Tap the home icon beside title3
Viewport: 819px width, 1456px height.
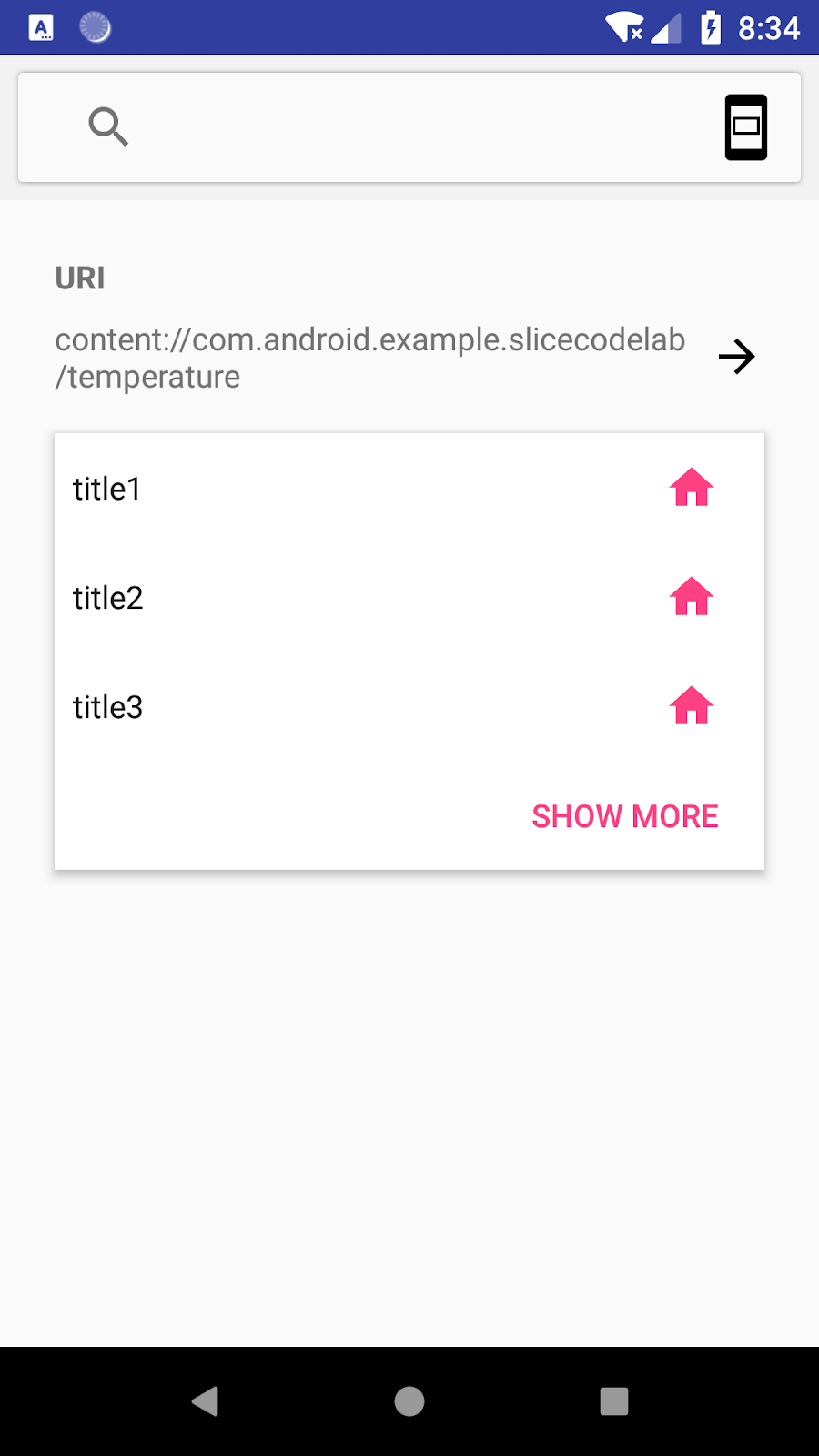click(692, 706)
